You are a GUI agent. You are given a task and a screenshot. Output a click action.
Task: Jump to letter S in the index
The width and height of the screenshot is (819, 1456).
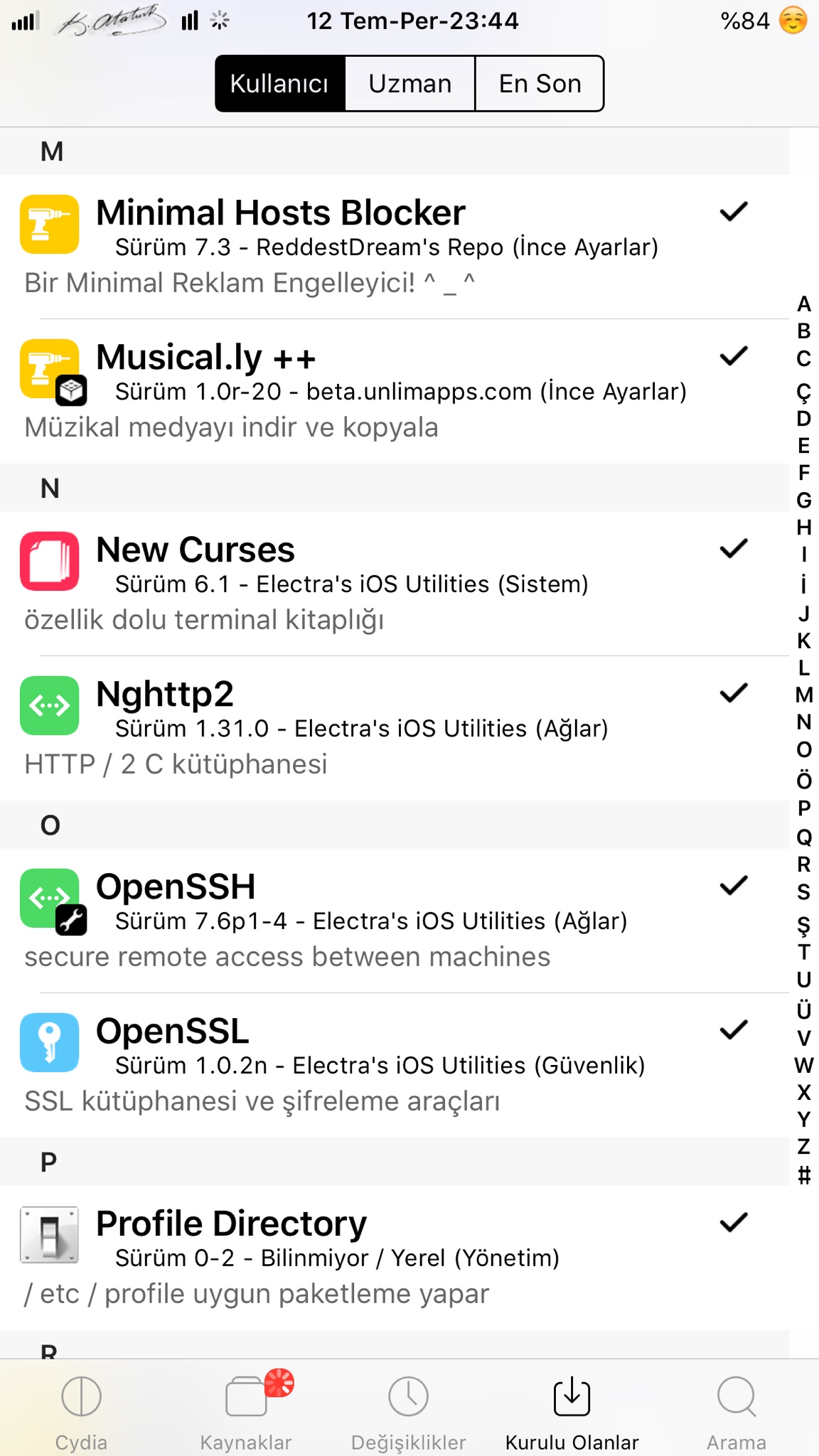coord(804,892)
